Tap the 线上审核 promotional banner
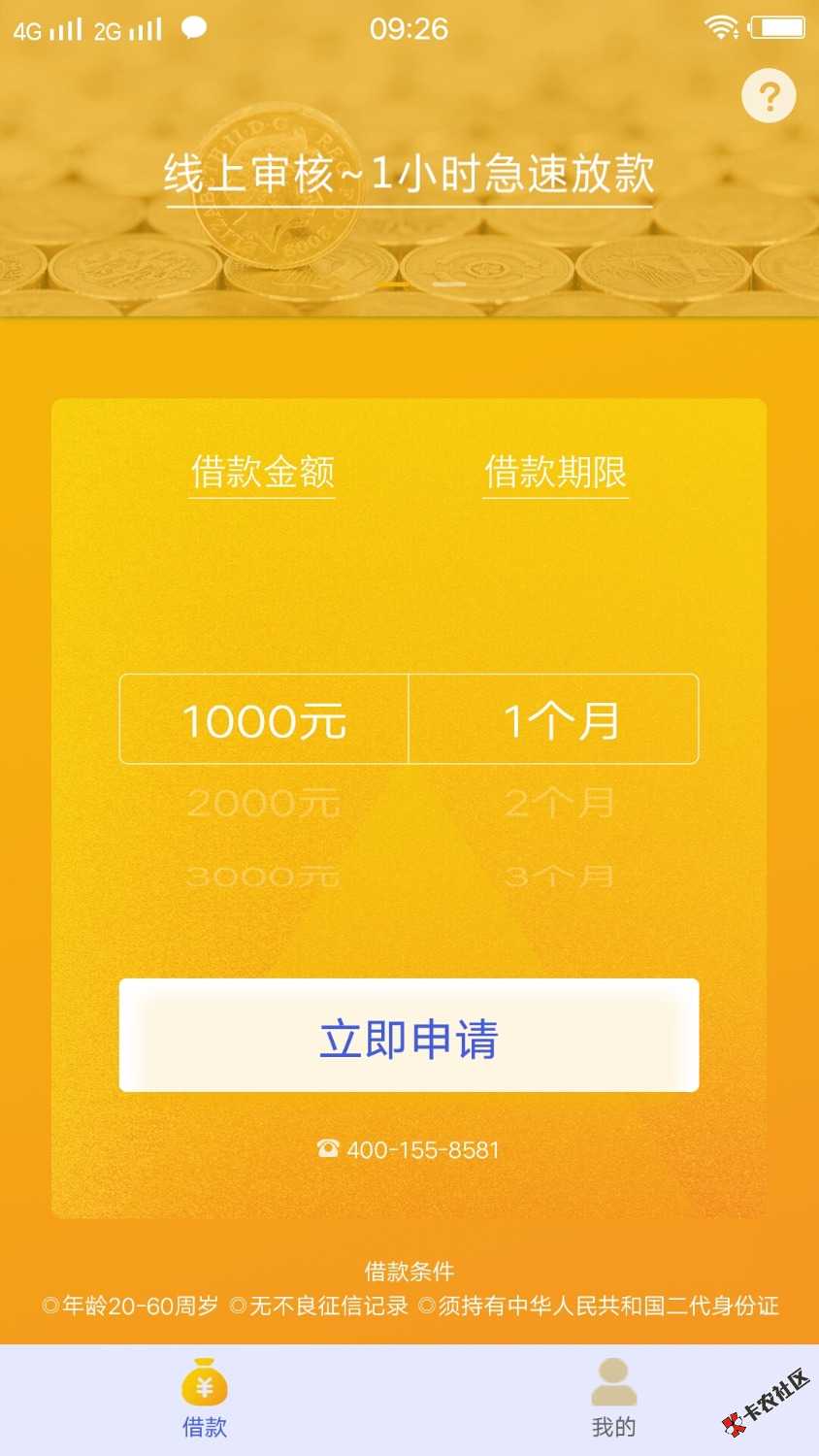Viewport: 819px width, 1456px height. click(409, 175)
